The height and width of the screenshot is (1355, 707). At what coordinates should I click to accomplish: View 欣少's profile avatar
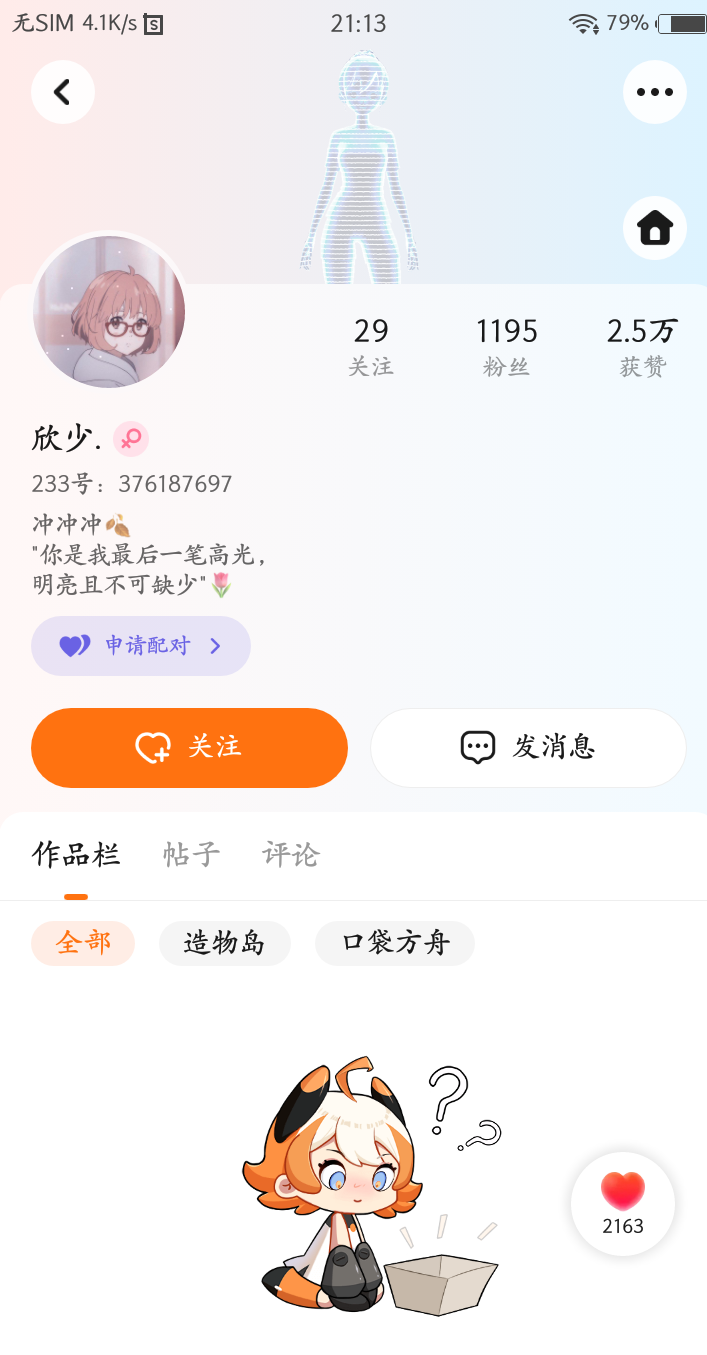pyautogui.click(x=109, y=312)
